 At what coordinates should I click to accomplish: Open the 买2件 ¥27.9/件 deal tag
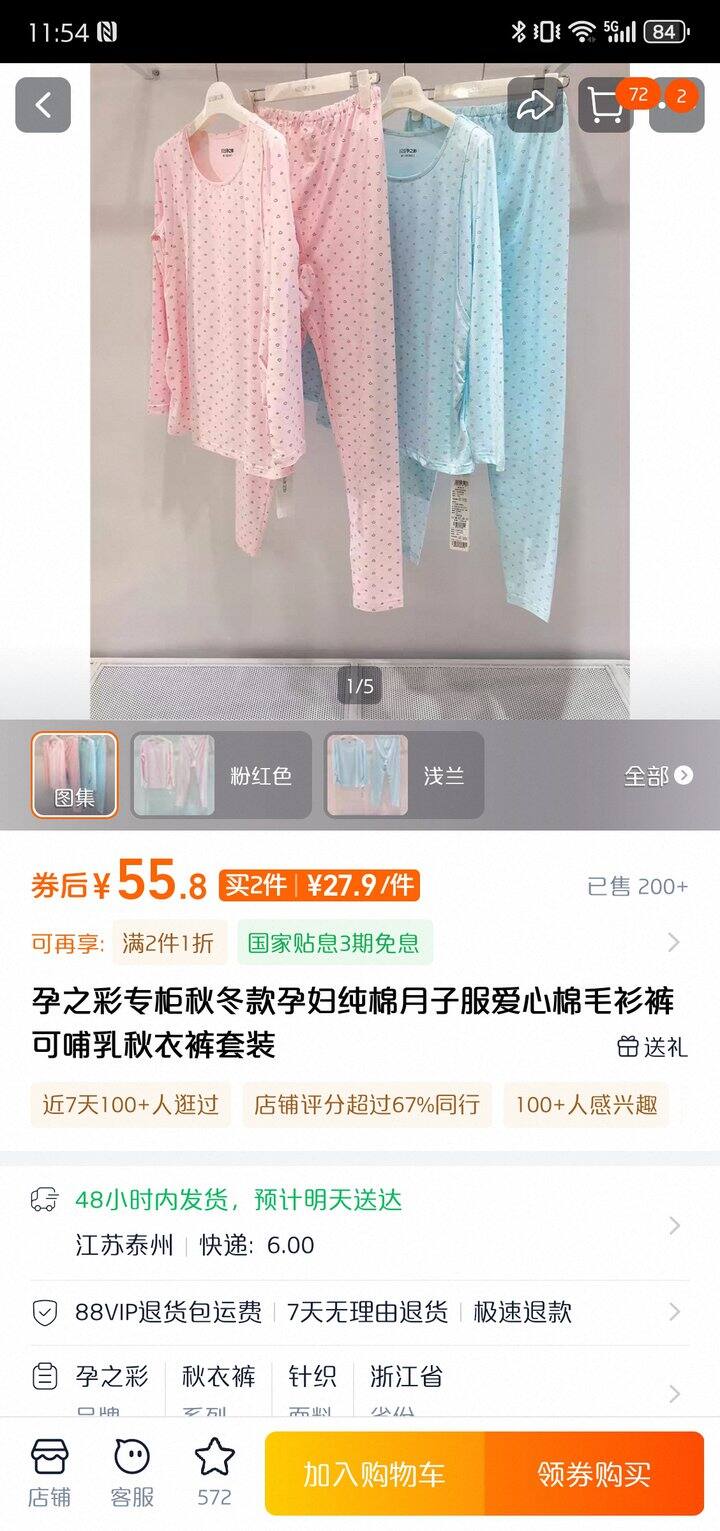point(319,885)
